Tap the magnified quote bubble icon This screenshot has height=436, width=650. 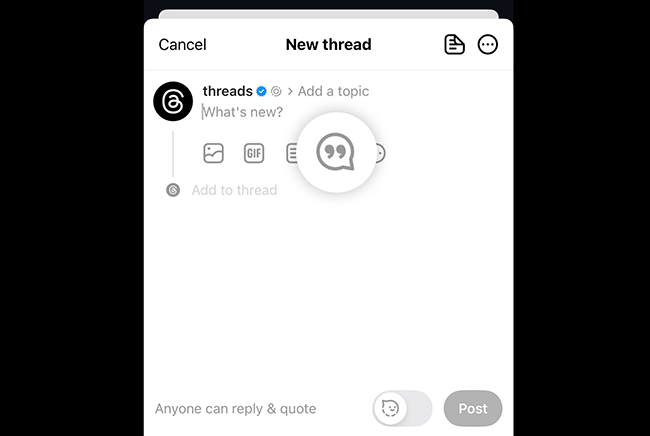point(337,152)
